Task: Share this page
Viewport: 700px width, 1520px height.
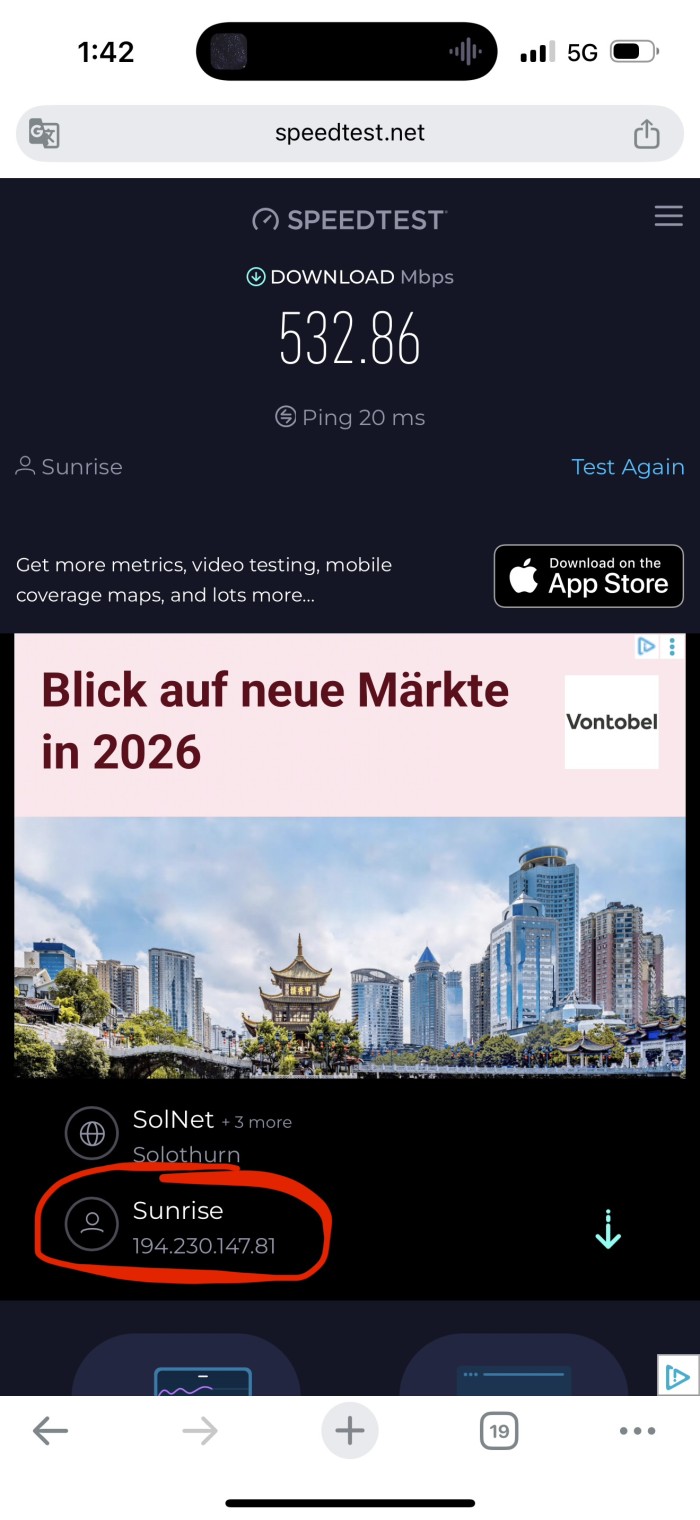Action: coord(647,134)
